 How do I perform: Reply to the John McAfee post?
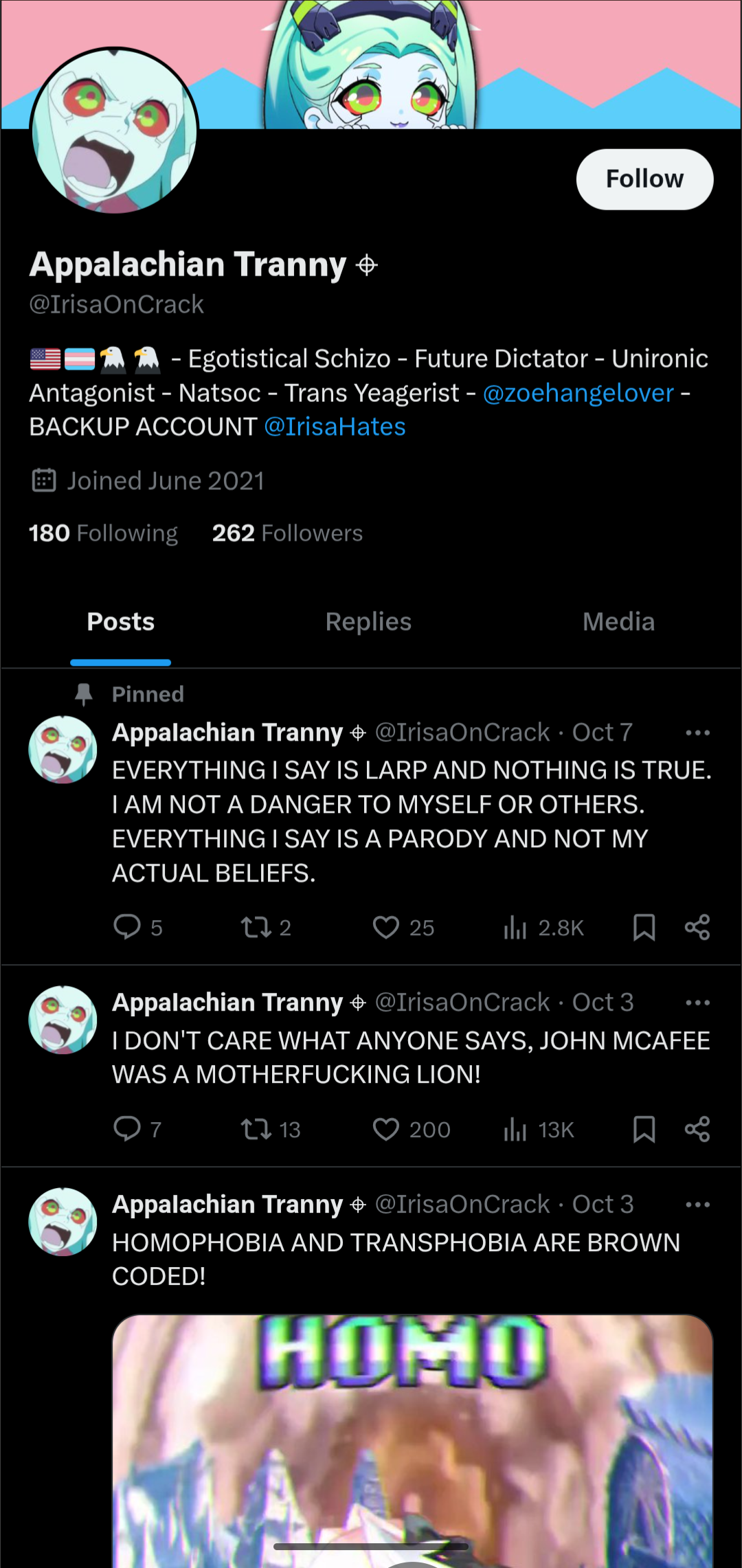127,1129
